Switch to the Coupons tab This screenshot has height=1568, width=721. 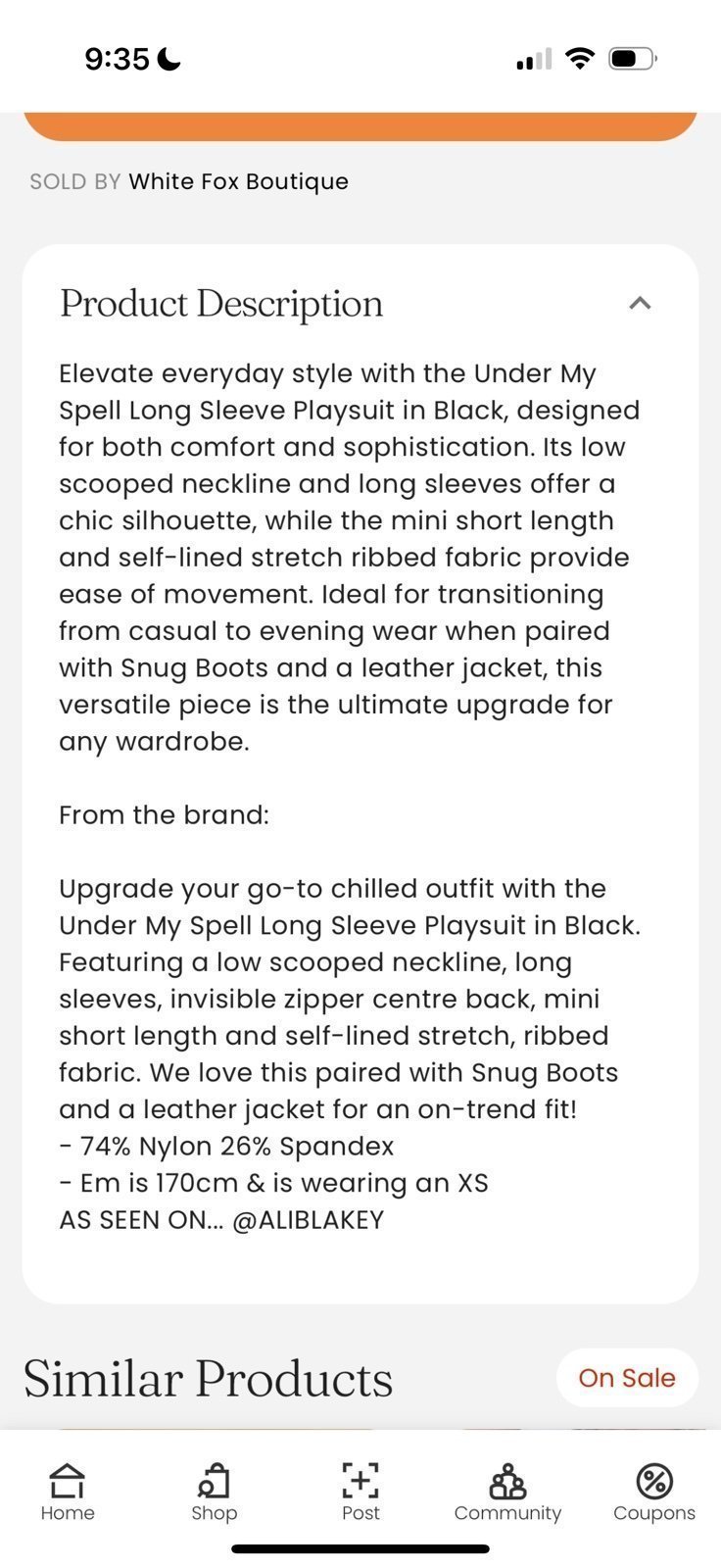pyautogui.click(x=654, y=1493)
